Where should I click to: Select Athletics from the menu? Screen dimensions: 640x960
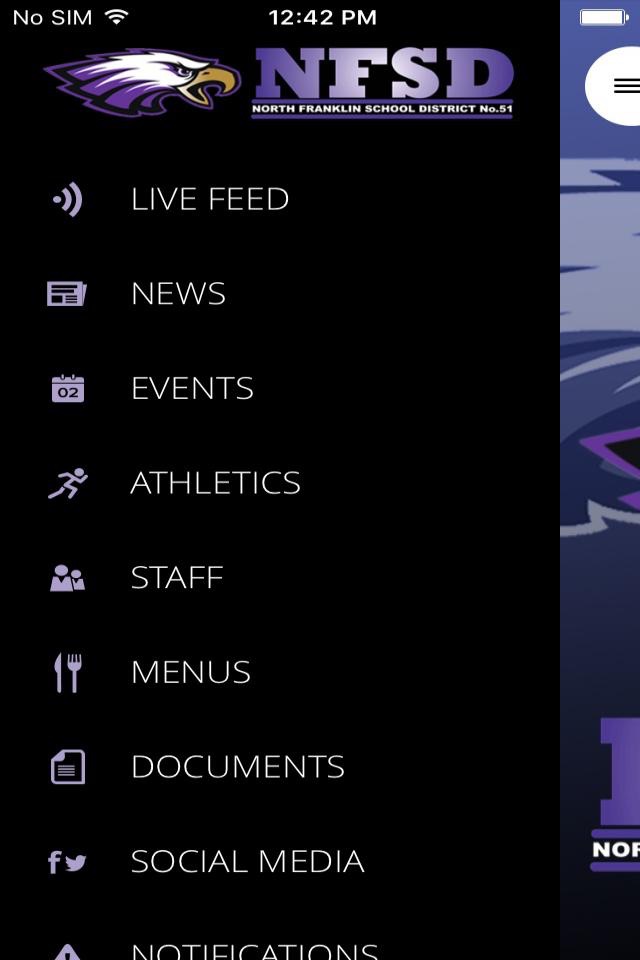pyautogui.click(x=215, y=483)
